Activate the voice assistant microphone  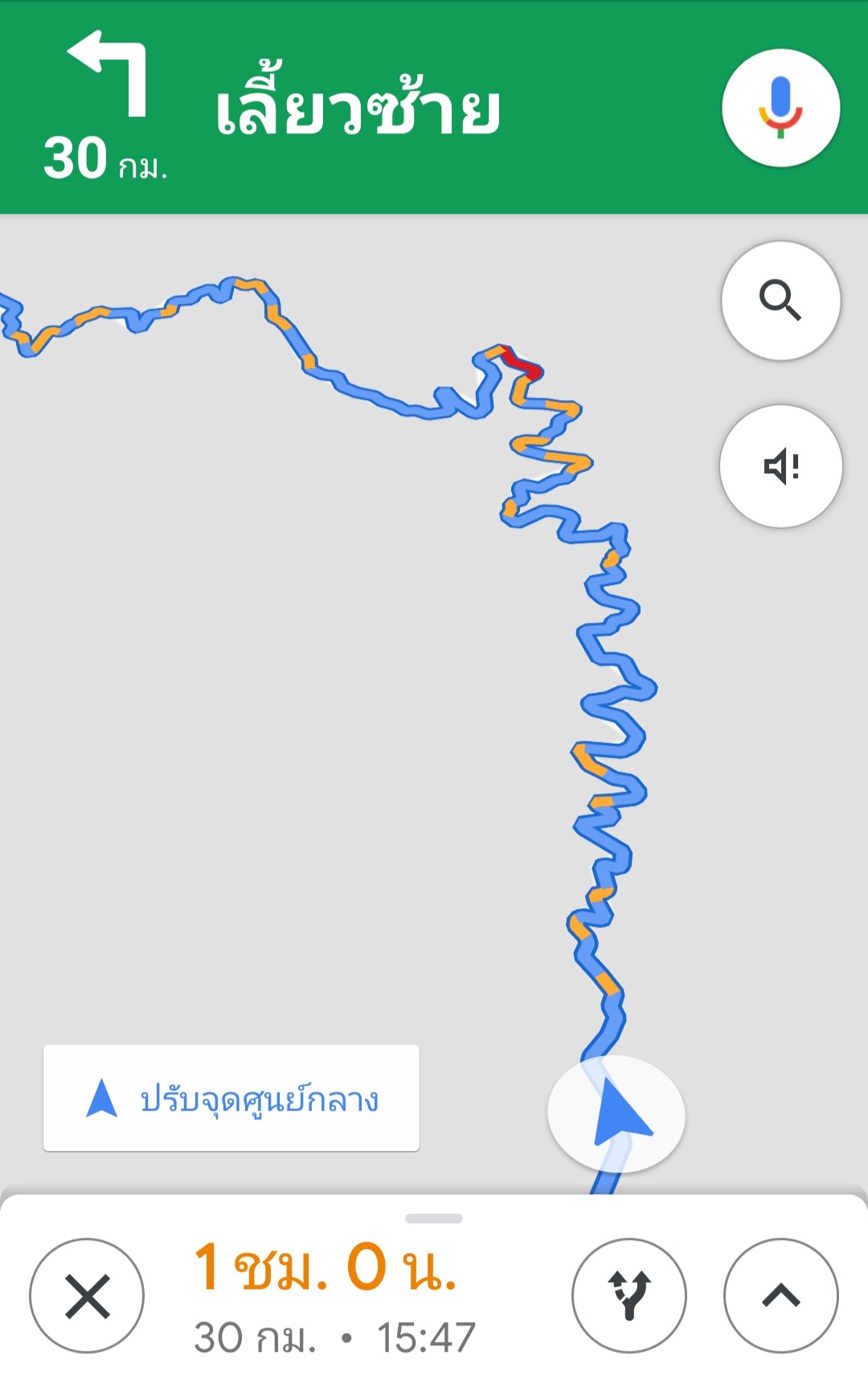pos(780,108)
